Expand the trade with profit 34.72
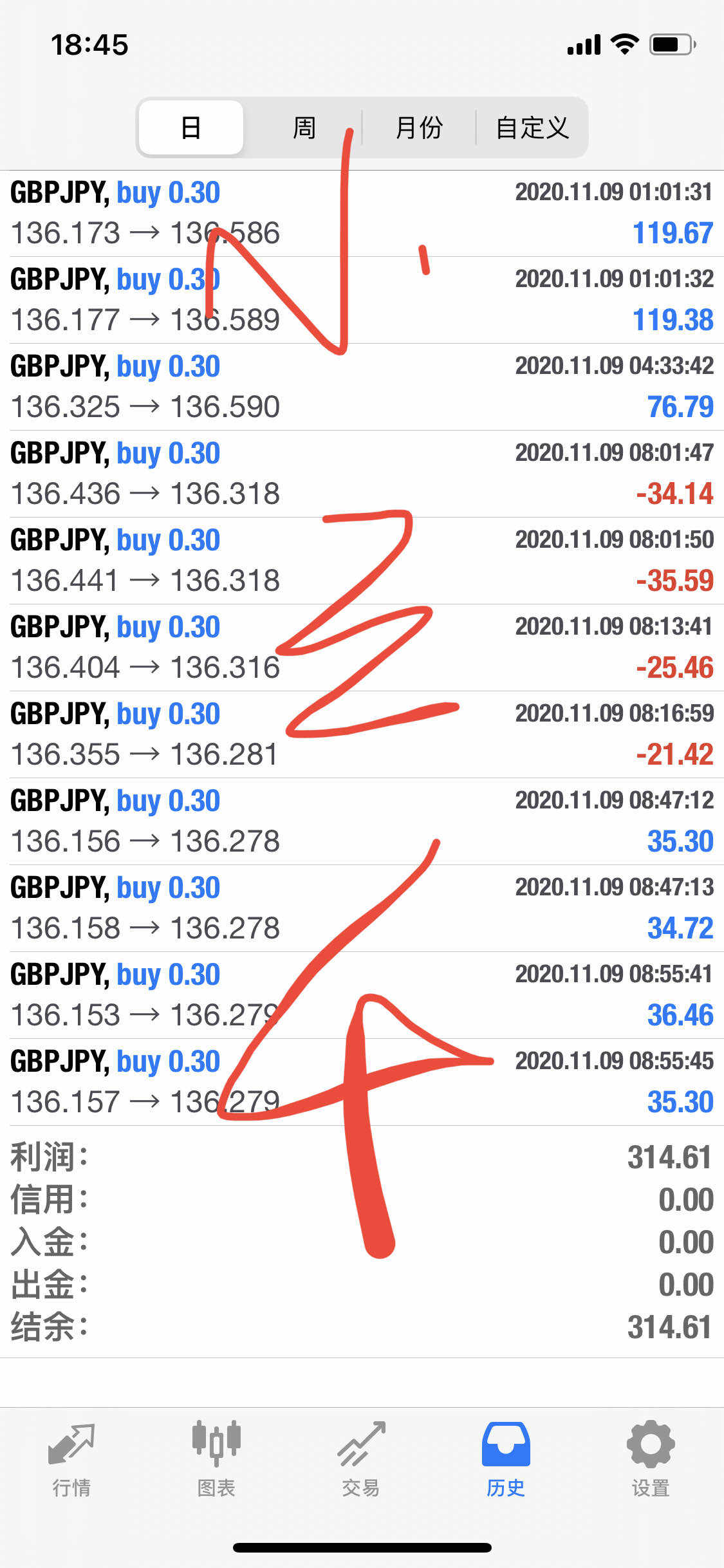 pos(362,908)
